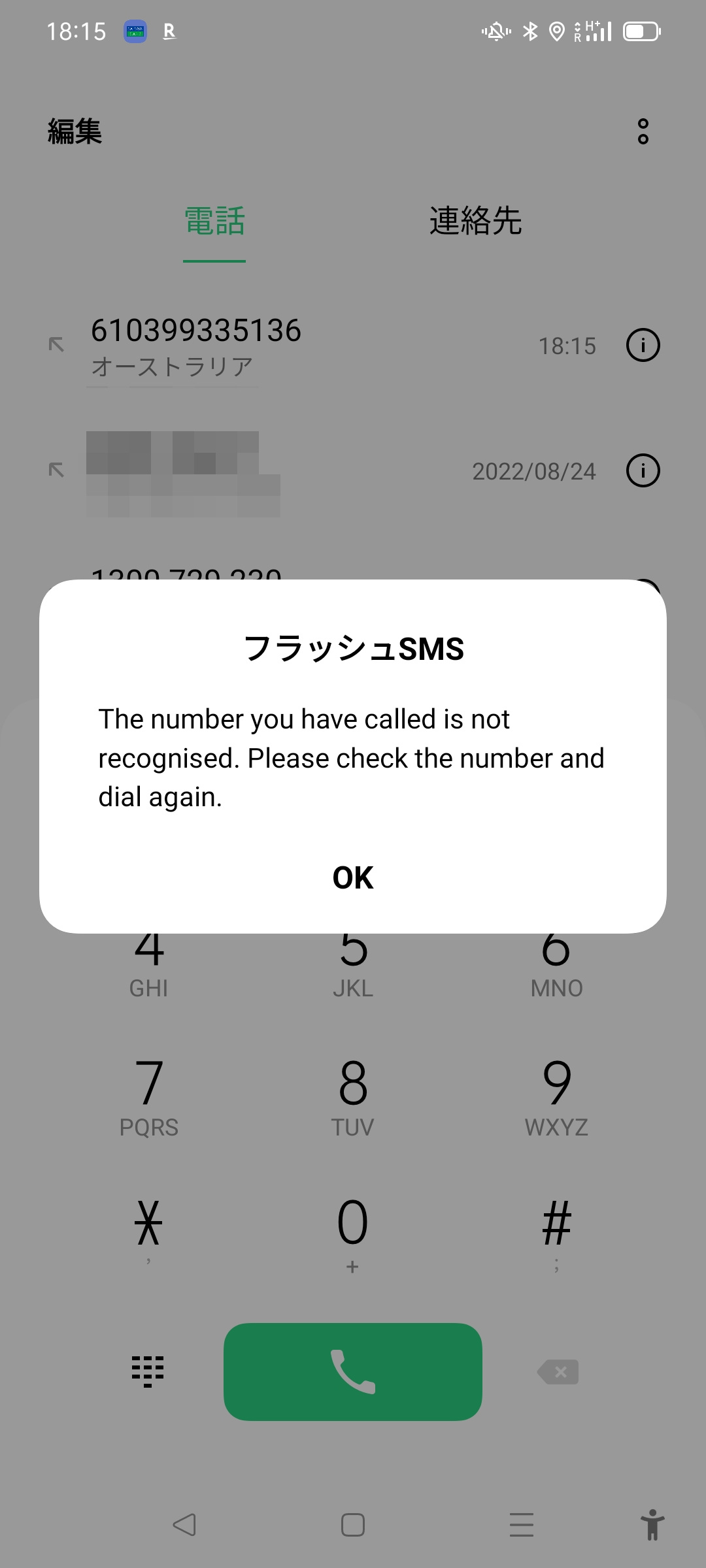View info for the call to 610399335136
The height and width of the screenshot is (1568, 706).
pos(643,345)
